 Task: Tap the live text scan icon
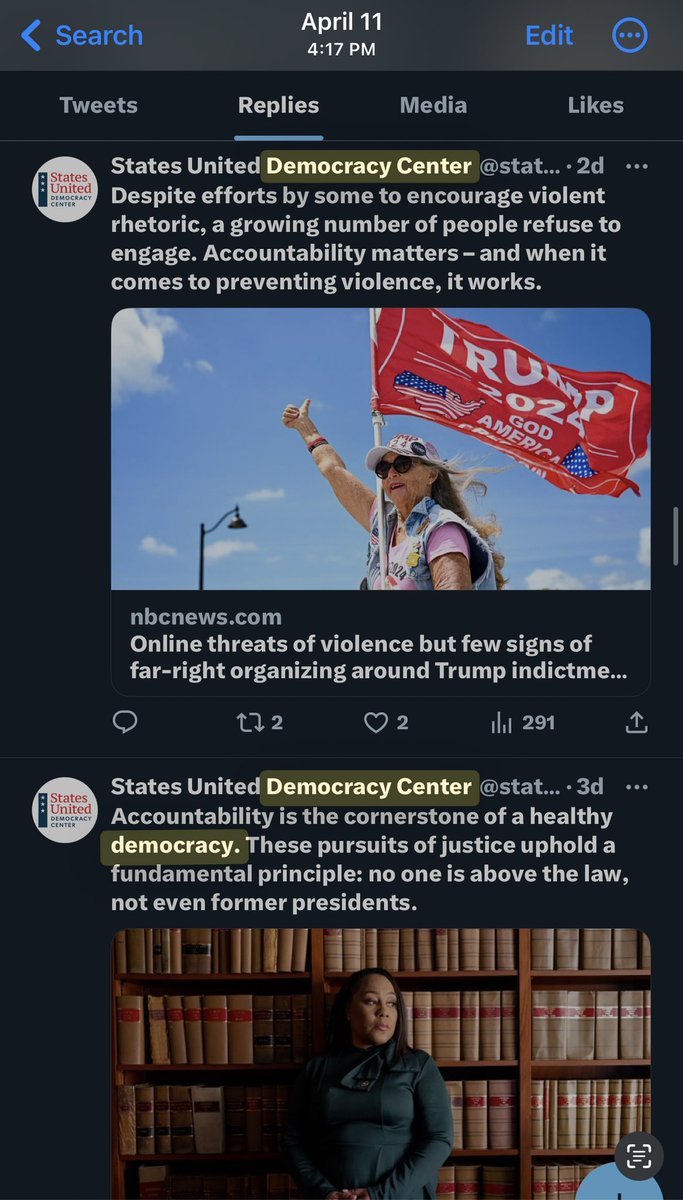[639, 1157]
